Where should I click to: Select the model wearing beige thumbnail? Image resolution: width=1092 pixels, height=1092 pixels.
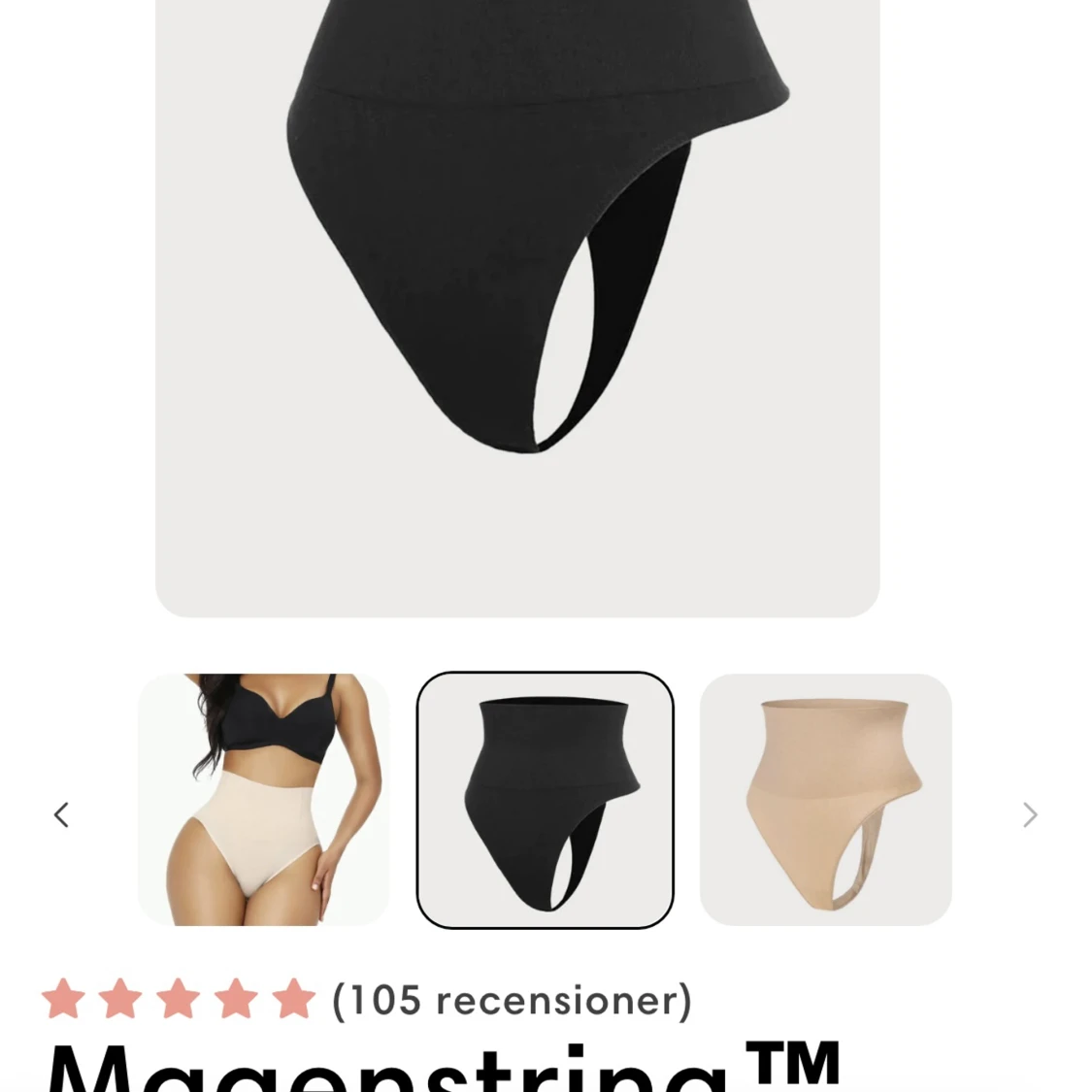pyautogui.click(x=264, y=799)
